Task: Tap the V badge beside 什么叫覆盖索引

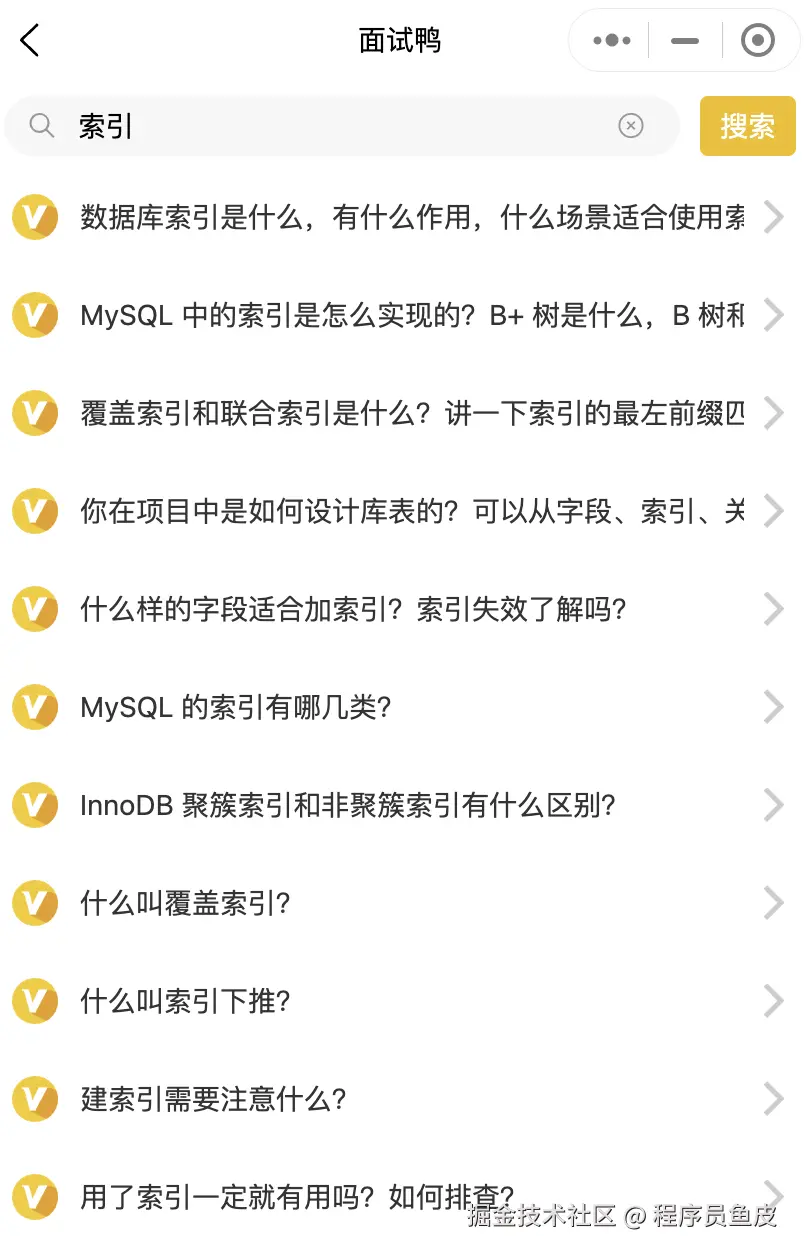Action: [x=35, y=903]
